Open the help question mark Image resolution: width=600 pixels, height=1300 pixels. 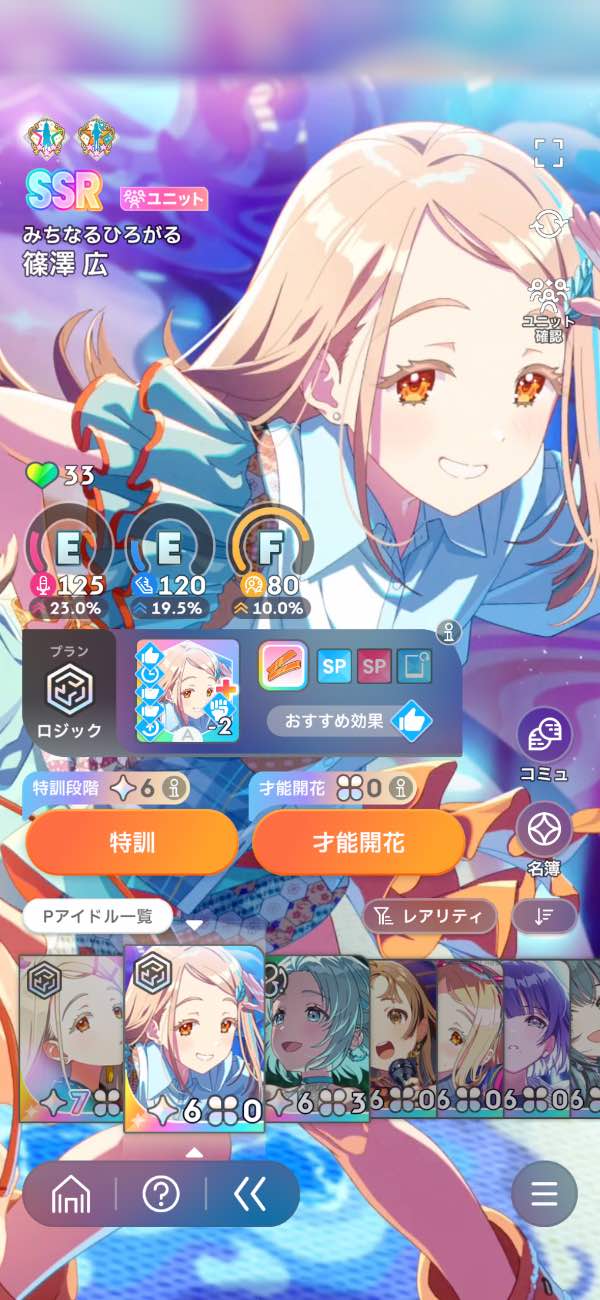(160, 1193)
